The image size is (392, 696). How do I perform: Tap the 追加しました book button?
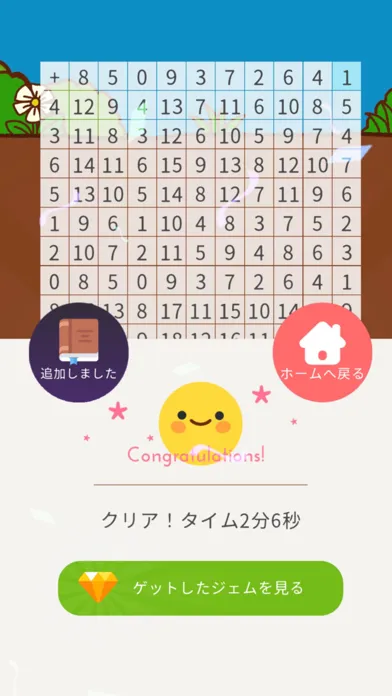79,352
